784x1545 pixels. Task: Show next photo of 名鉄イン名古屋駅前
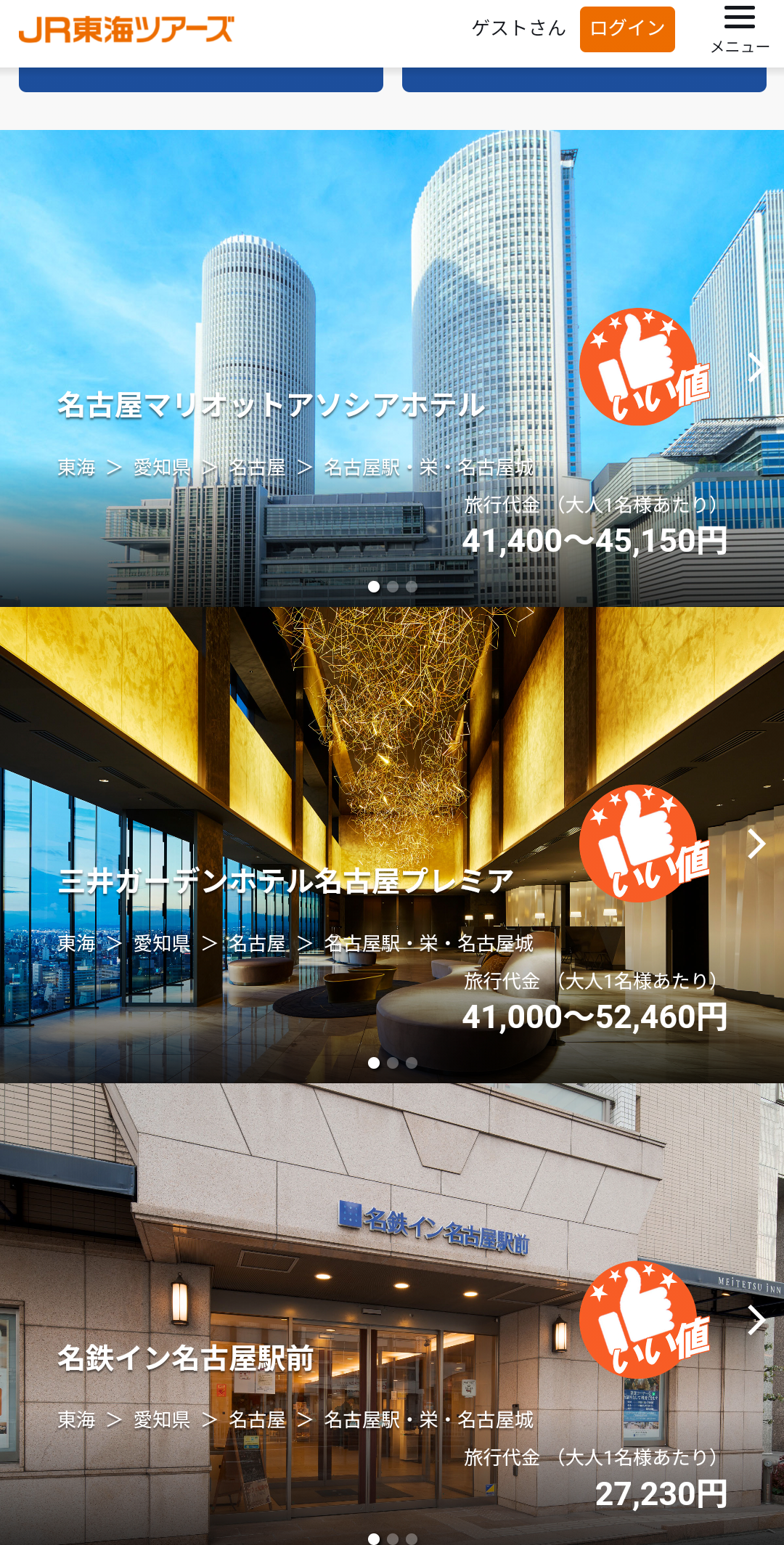(x=756, y=1320)
